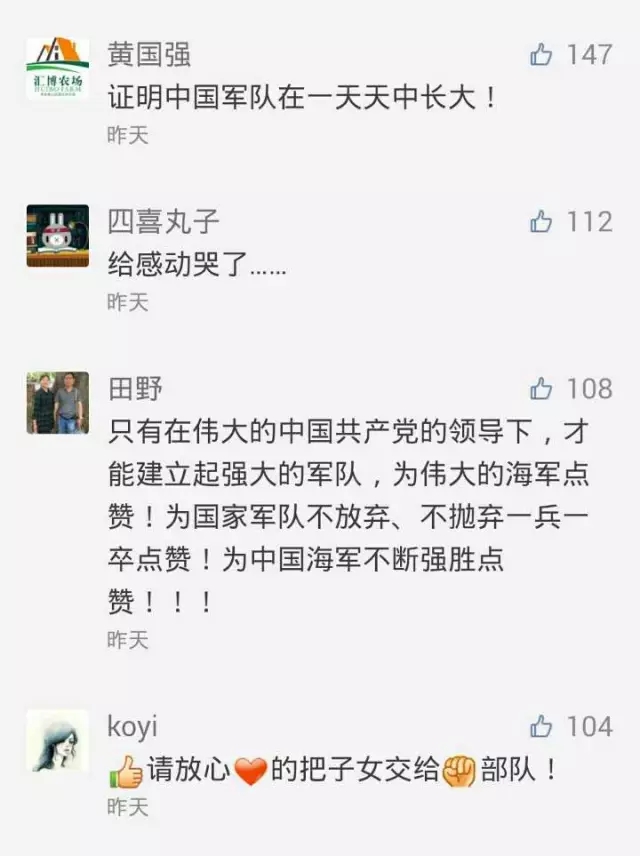The height and width of the screenshot is (856, 640).
Task: Like 田野's comment
Action: click(x=541, y=388)
